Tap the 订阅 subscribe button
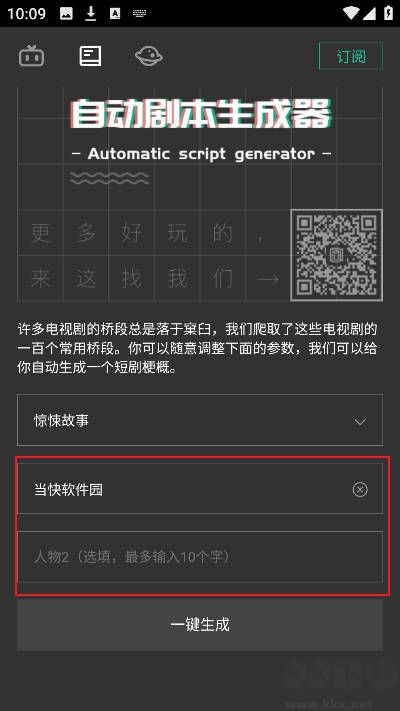Screen dimensions: 400x711 click(x=351, y=57)
